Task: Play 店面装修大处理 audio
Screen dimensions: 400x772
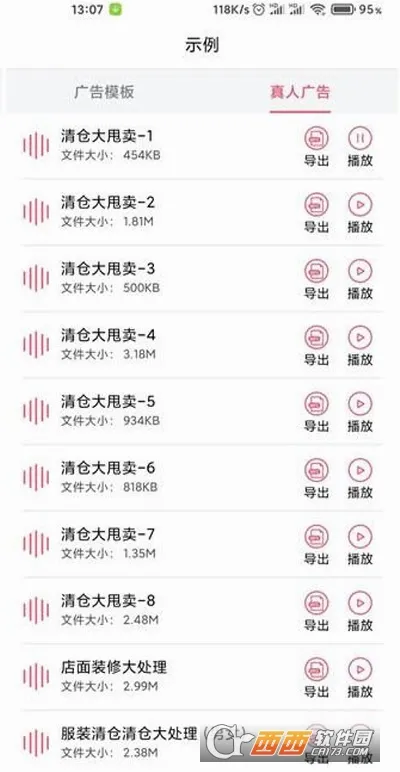Action: coord(360,678)
